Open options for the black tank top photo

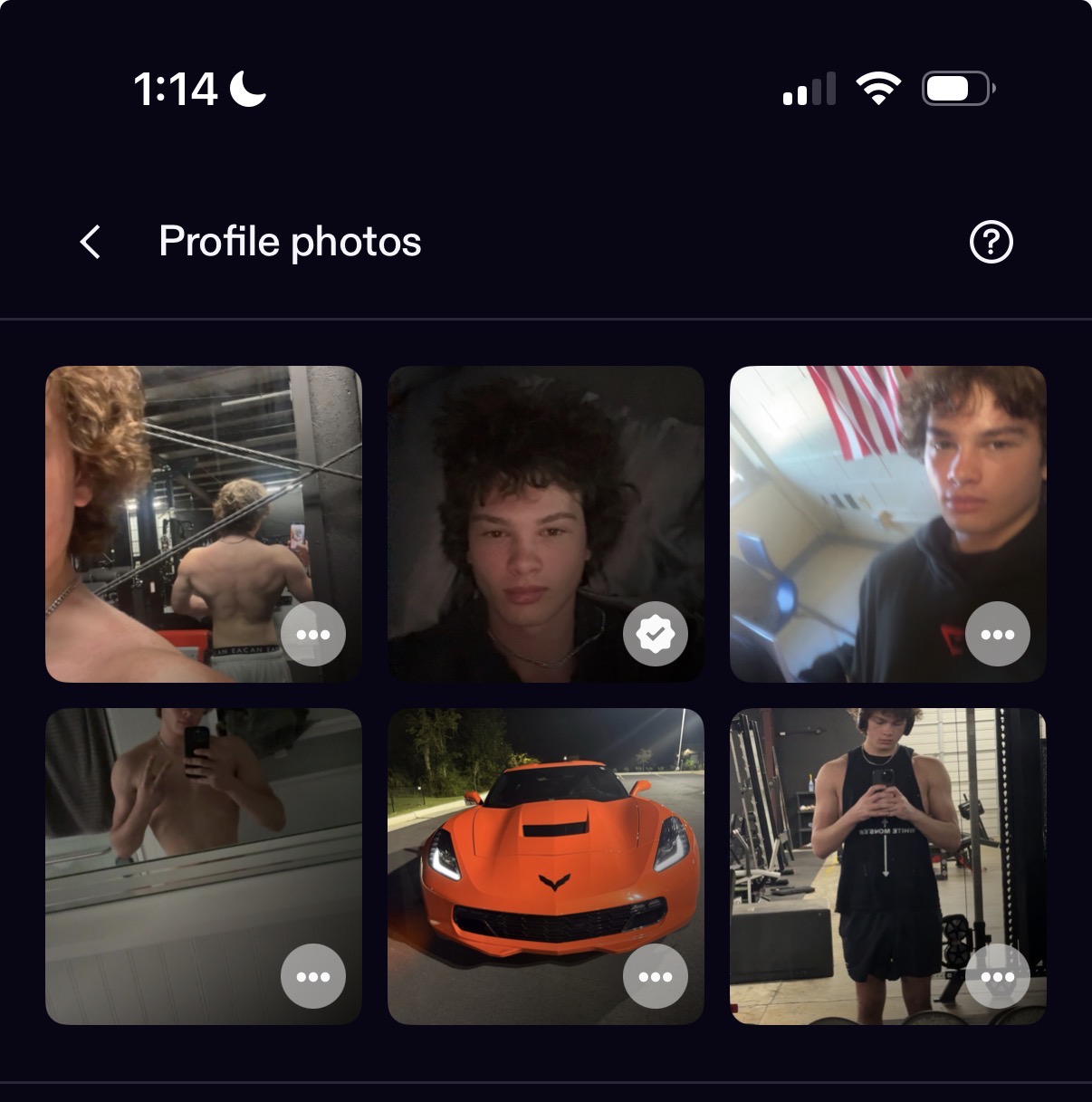(x=997, y=976)
